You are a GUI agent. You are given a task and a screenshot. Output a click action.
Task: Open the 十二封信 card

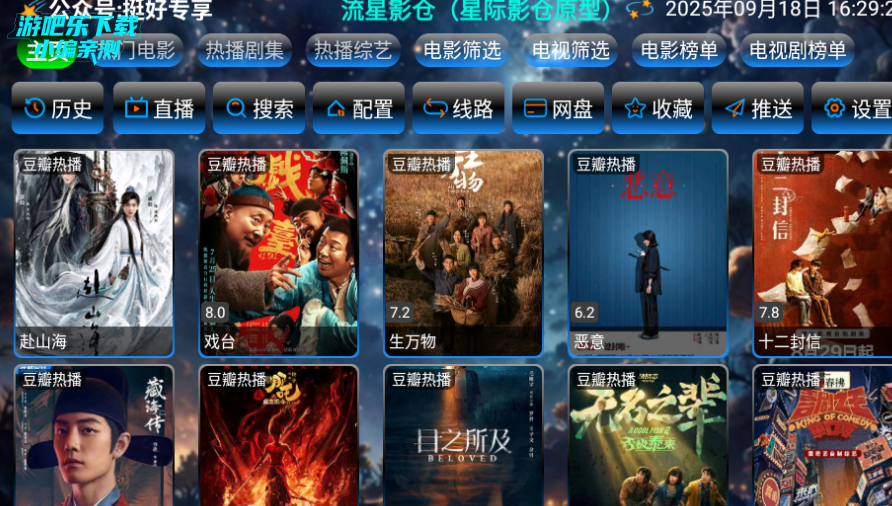coord(822,253)
